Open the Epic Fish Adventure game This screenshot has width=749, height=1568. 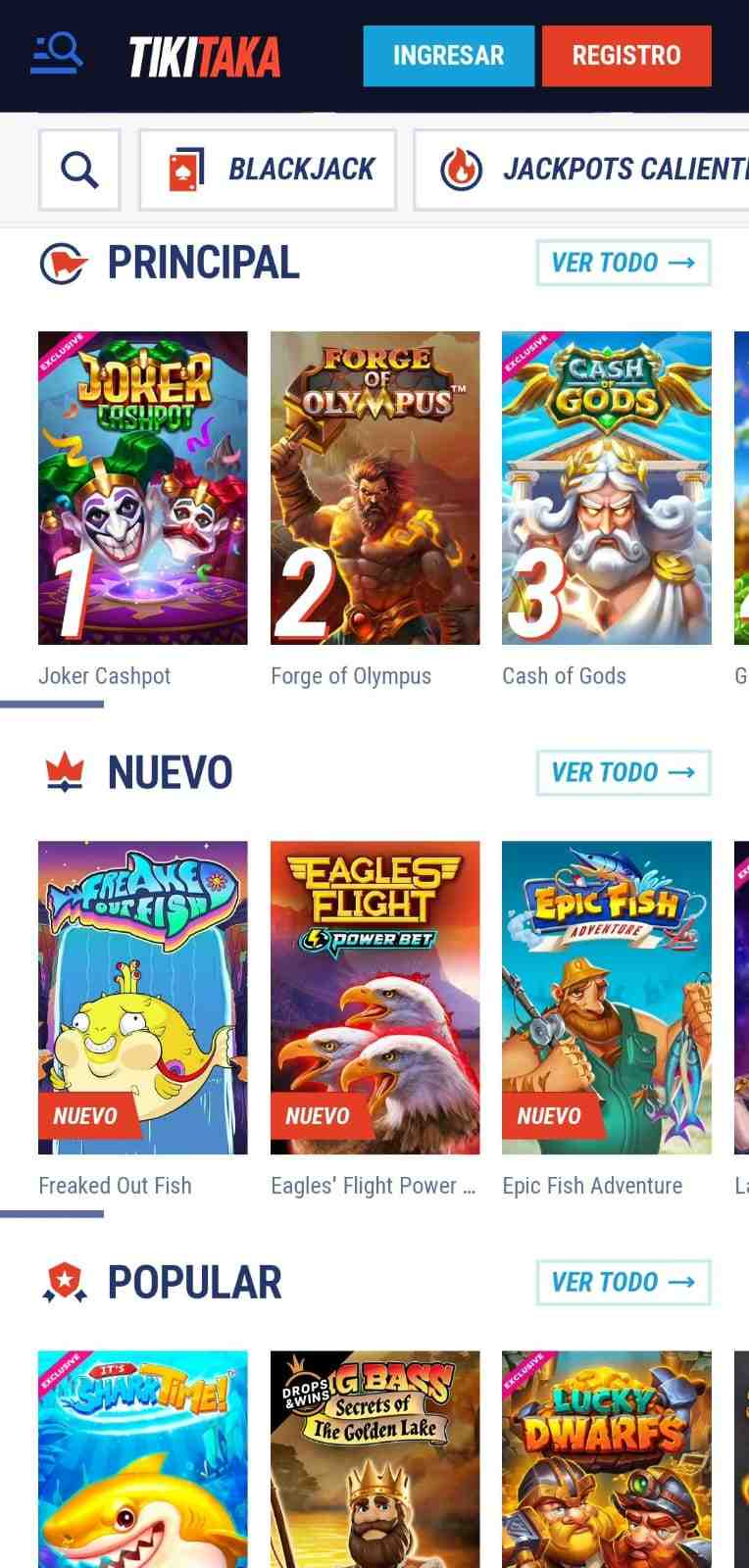[606, 998]
